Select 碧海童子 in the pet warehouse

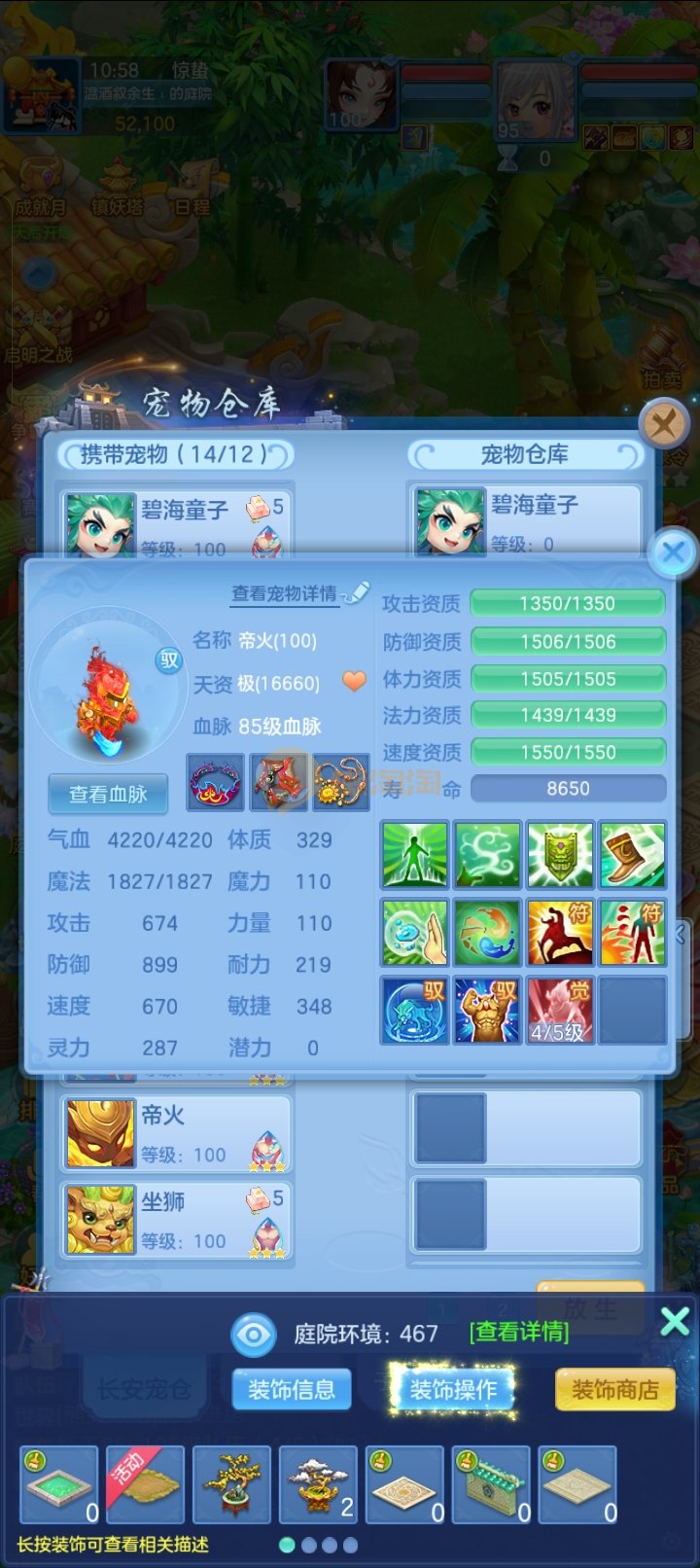coord(525,521)
